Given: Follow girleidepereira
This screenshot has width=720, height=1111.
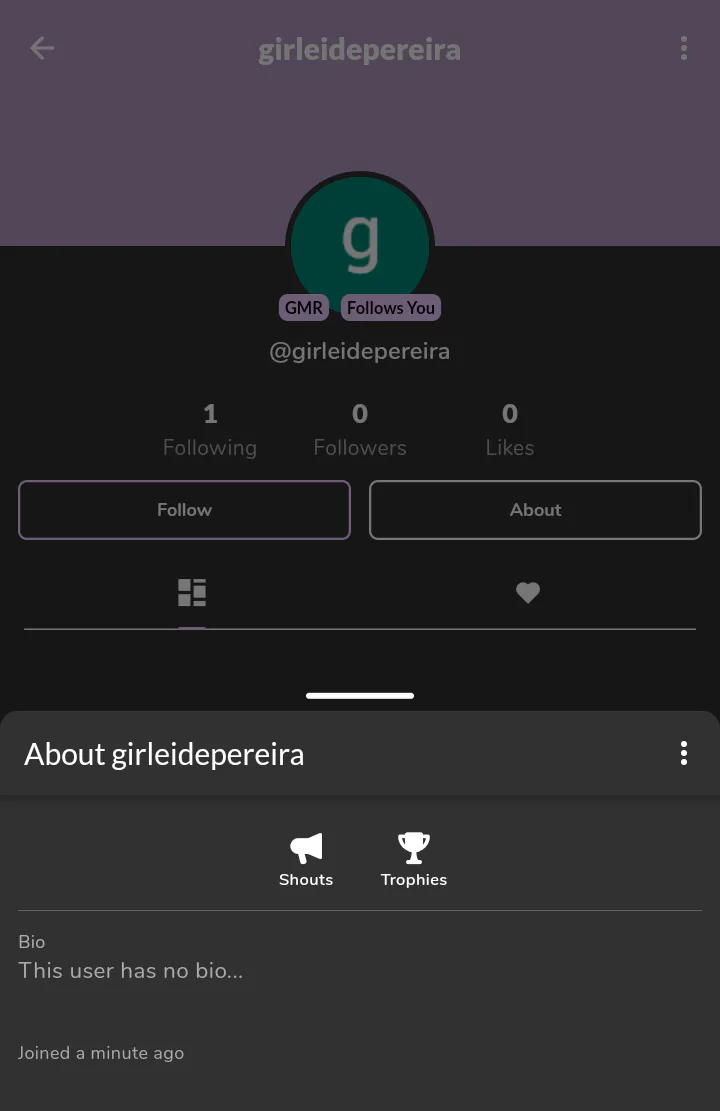Looking at the screenshot, I should pos(184,510).
